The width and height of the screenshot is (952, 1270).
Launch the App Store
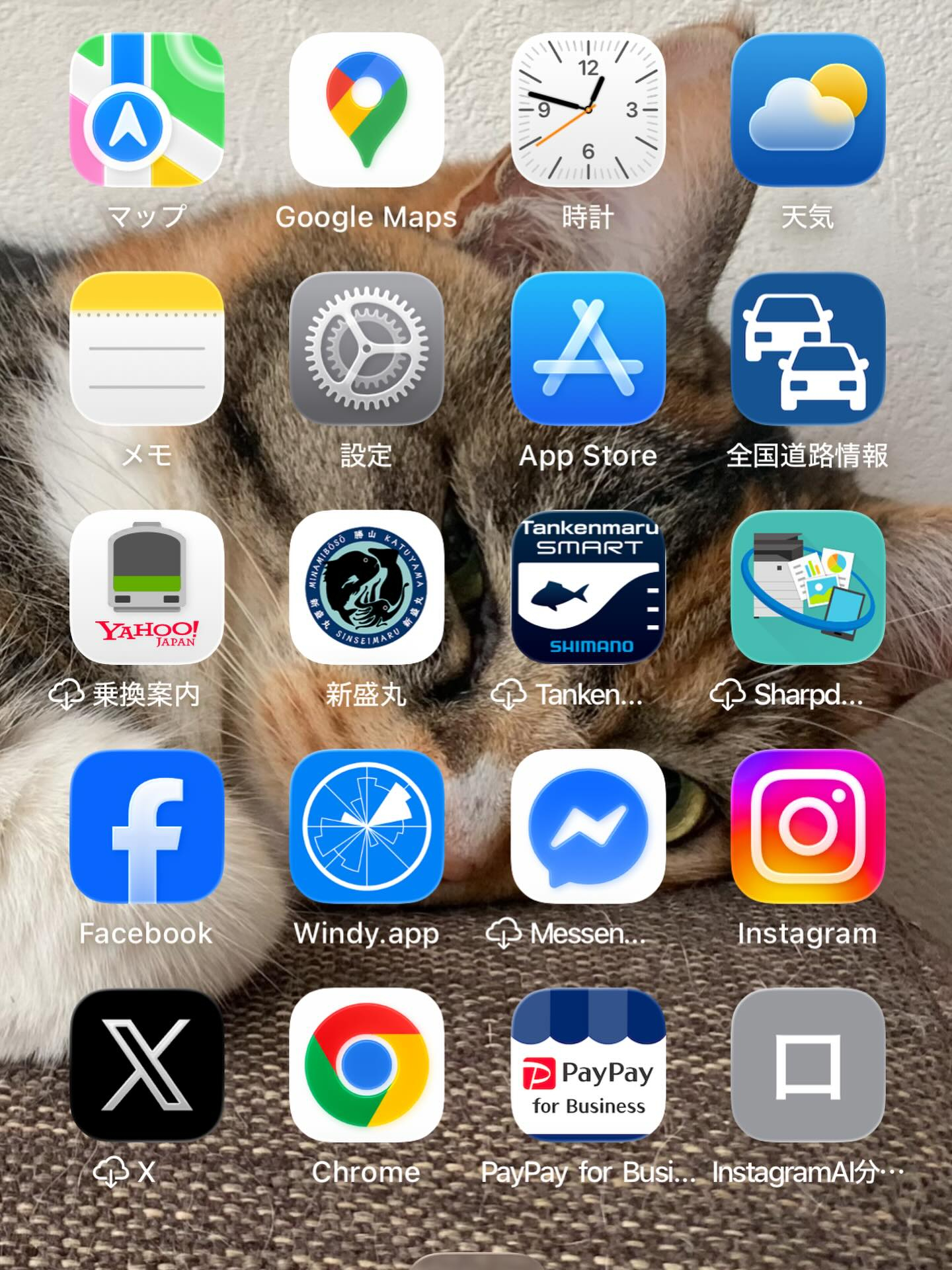[588, 349]
